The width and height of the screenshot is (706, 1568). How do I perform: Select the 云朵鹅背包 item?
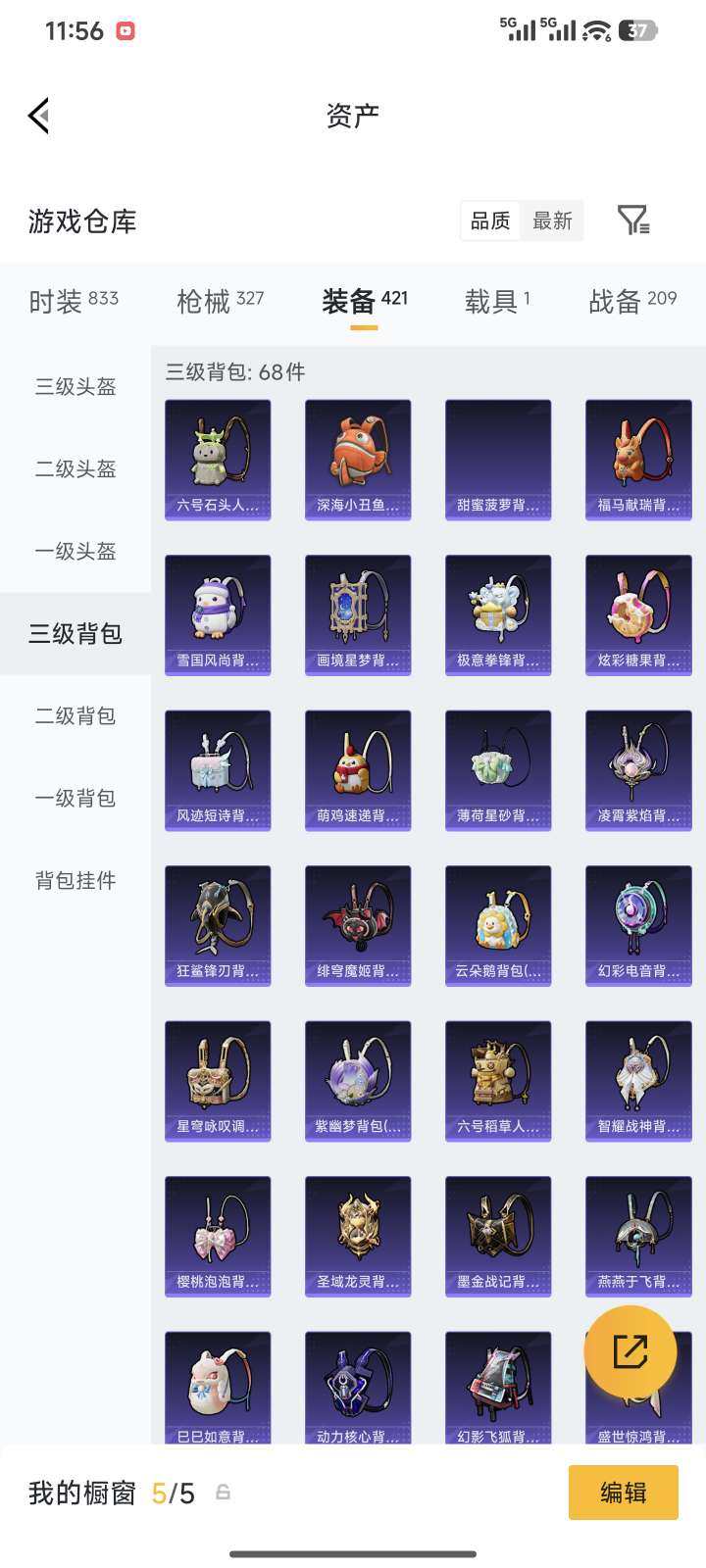[x=497, y=923]
